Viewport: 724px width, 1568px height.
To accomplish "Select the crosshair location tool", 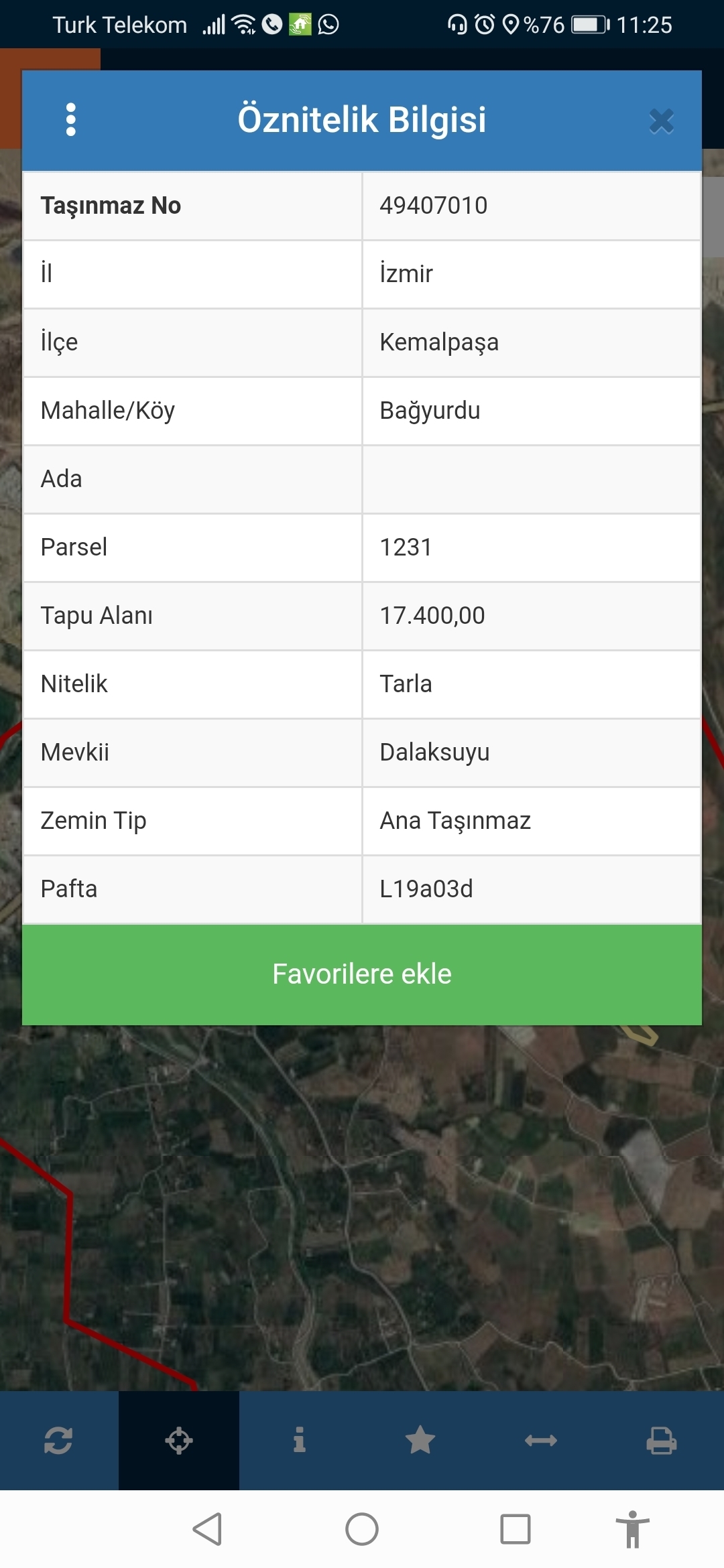I will [179, 1440].
